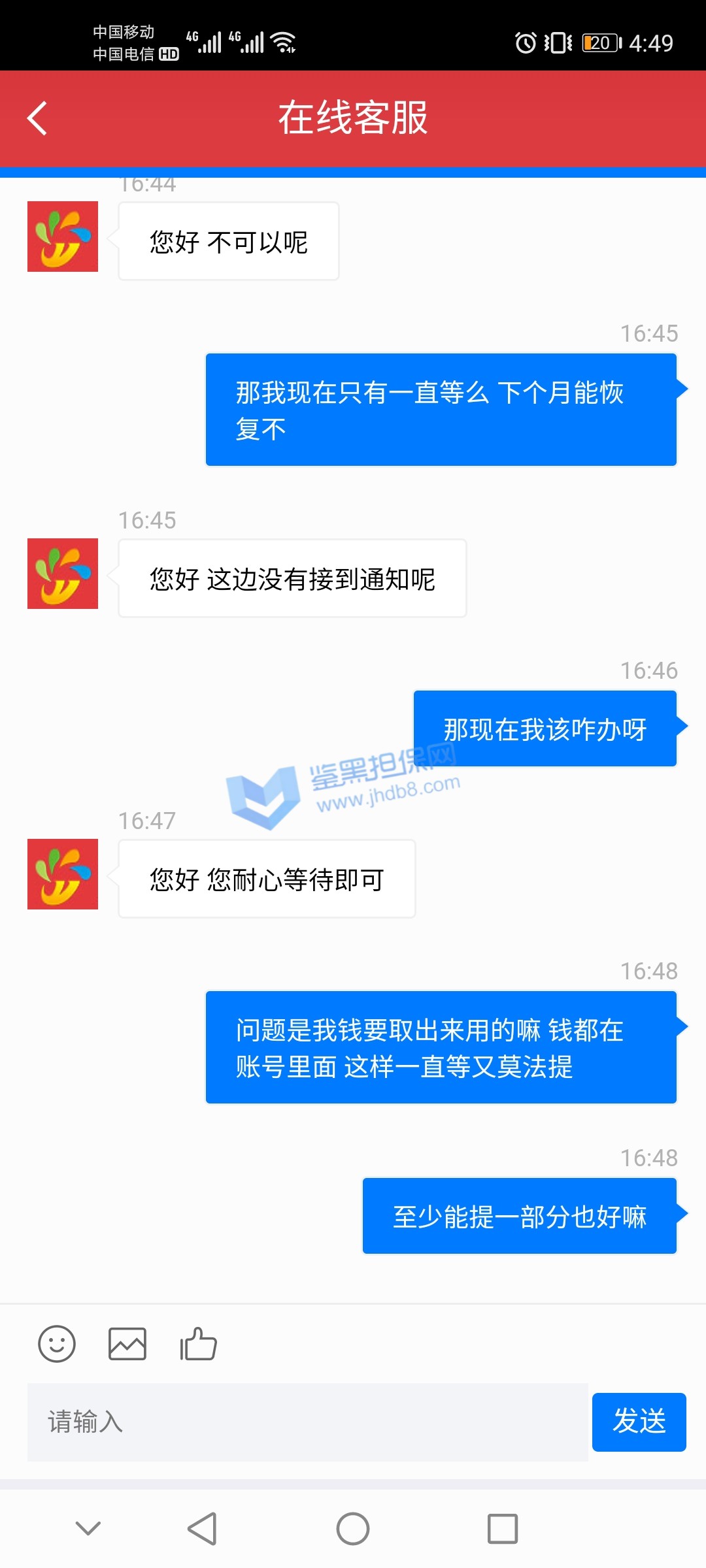Go back from the 在线客服 chat
This screenshot has width=706, height=1568.
click(x=38, y=118)
